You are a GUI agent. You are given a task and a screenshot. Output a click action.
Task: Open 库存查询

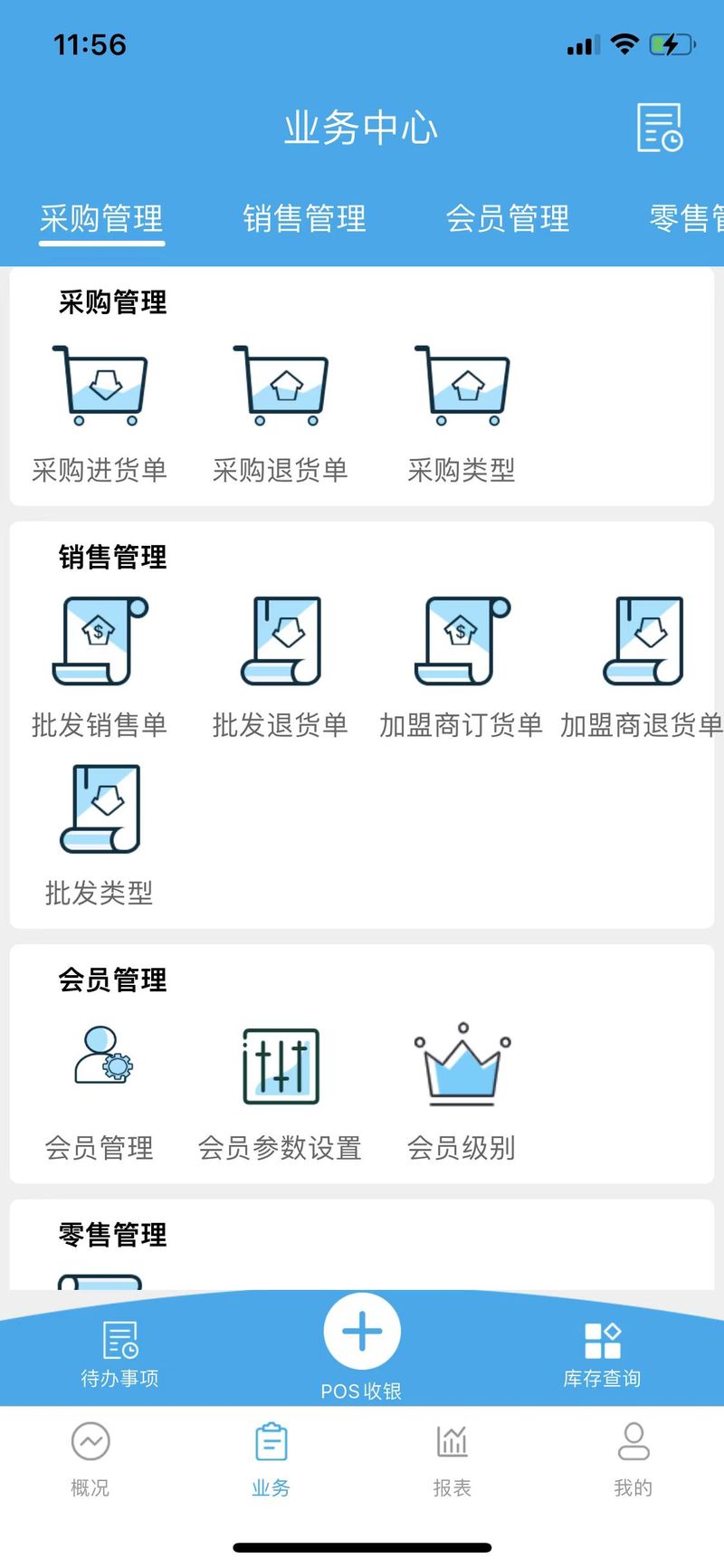tap(602, 1354)
